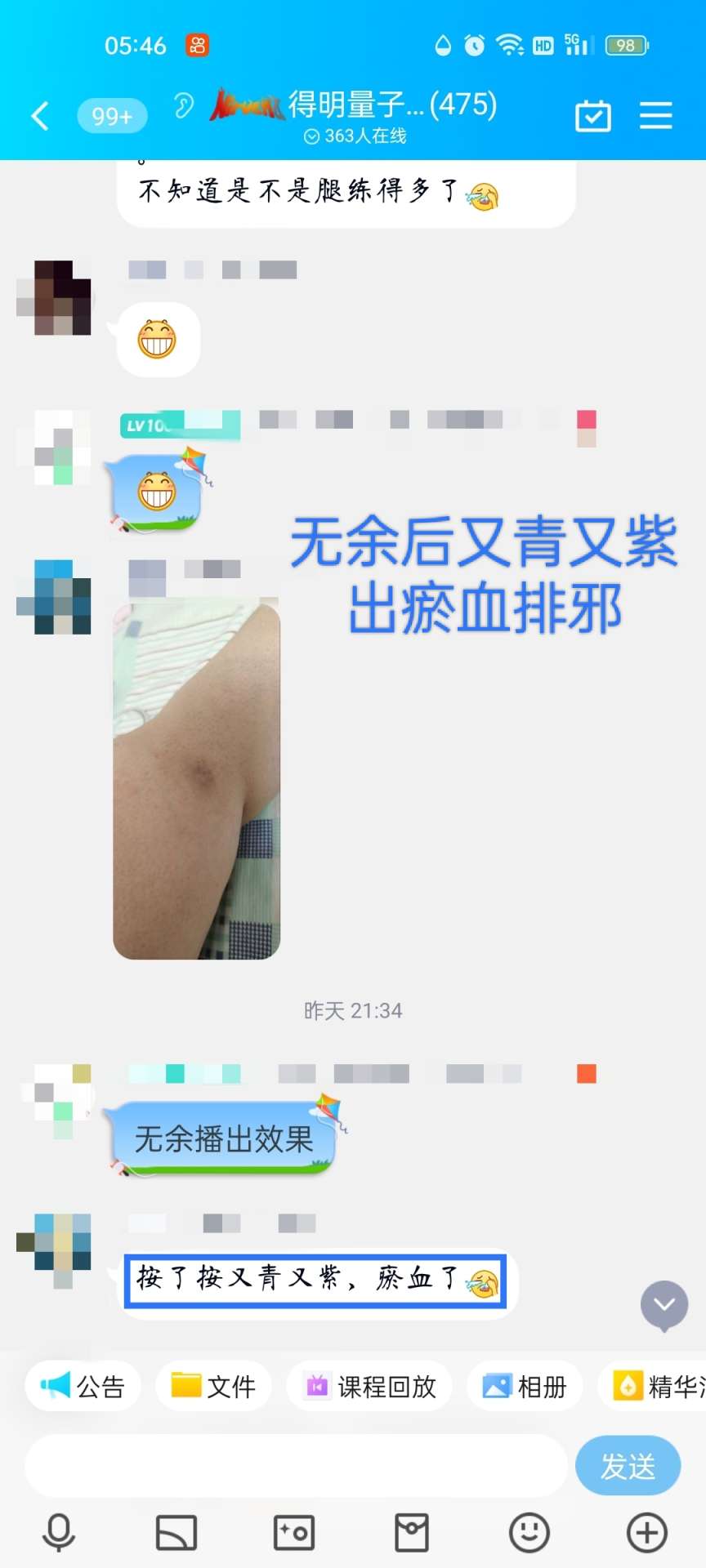This screenshot has height=1568, width=706.
Task: Go back from the group chat
Action: click(x=40, y=116)
